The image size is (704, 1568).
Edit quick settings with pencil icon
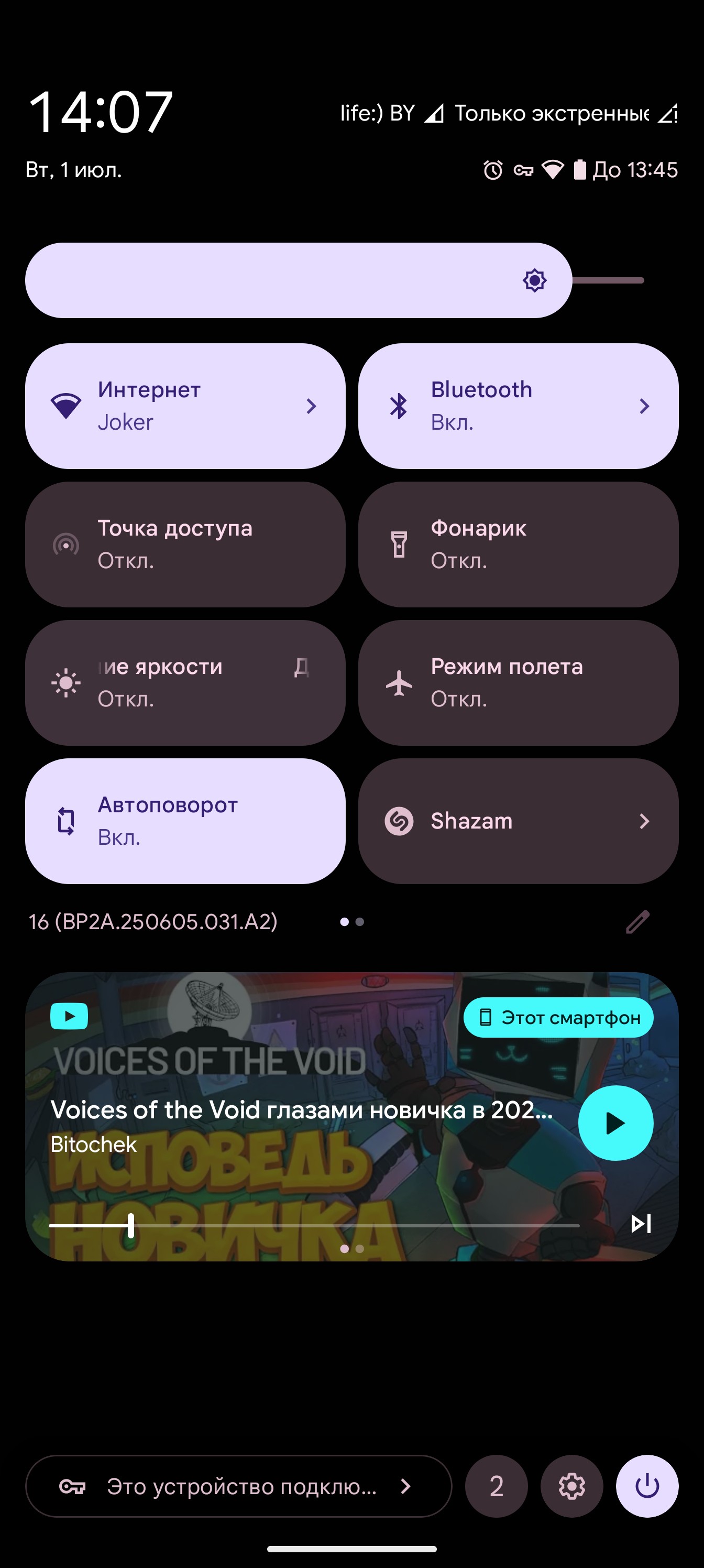pos(637,921)
